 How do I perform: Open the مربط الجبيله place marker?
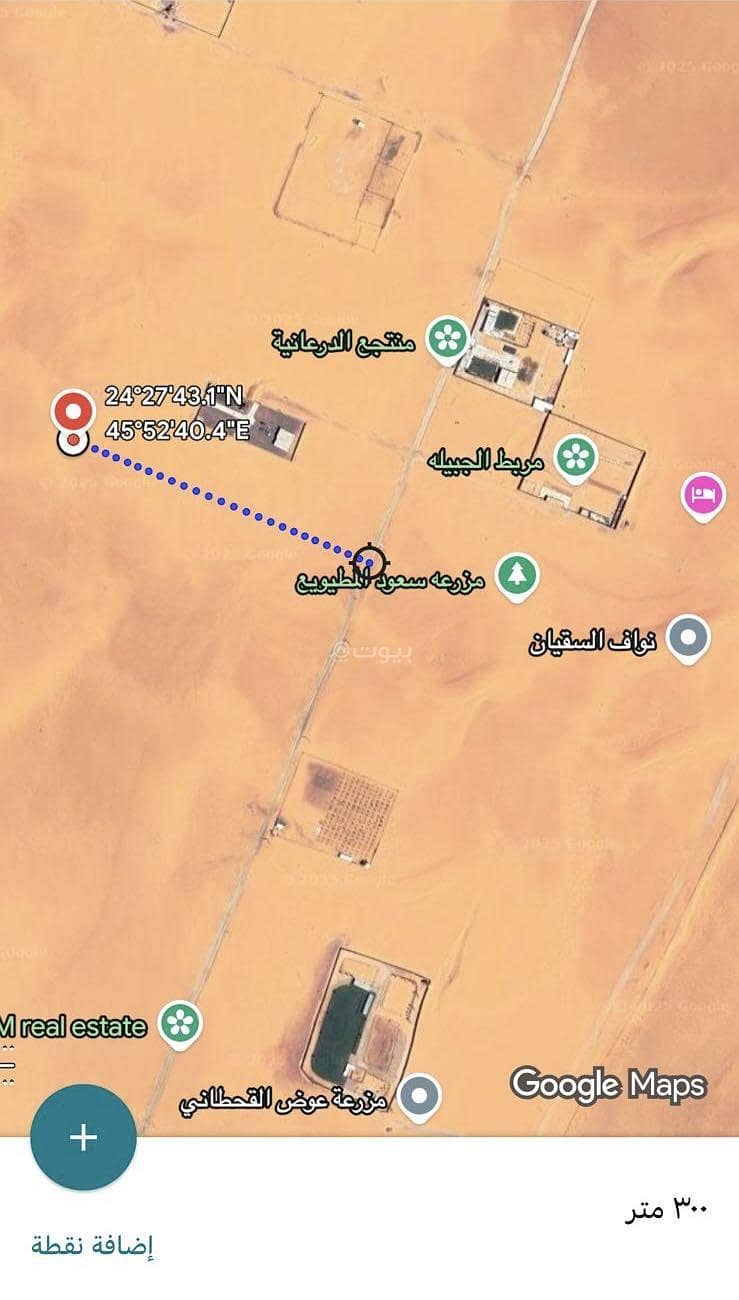(x=576, y=457)
